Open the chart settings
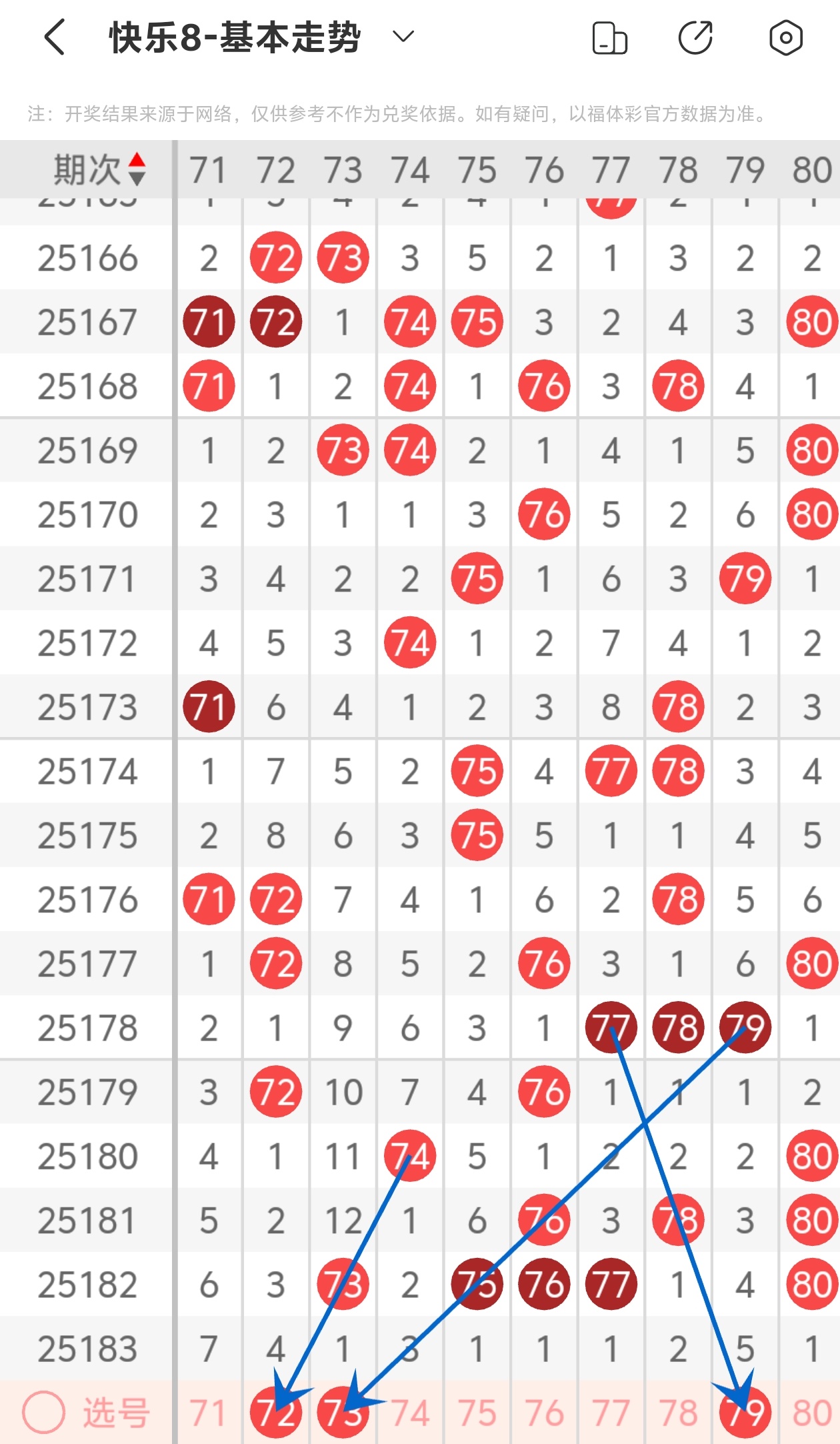Viewport: 840px width, 1444px height. [x=785, y=37]
